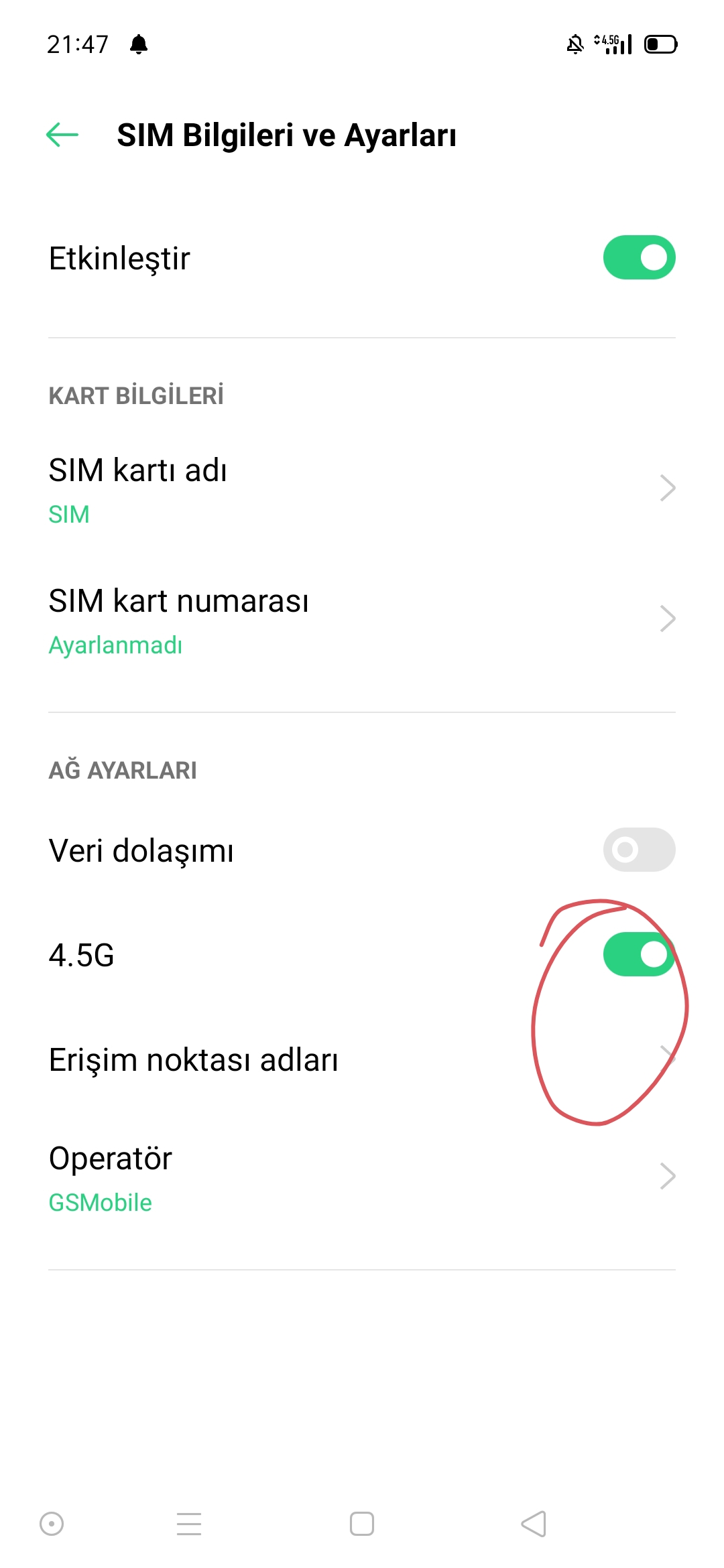The image size is (724, 1568).
Task: Go back using the green arrow
Action: tap(62, 135)
